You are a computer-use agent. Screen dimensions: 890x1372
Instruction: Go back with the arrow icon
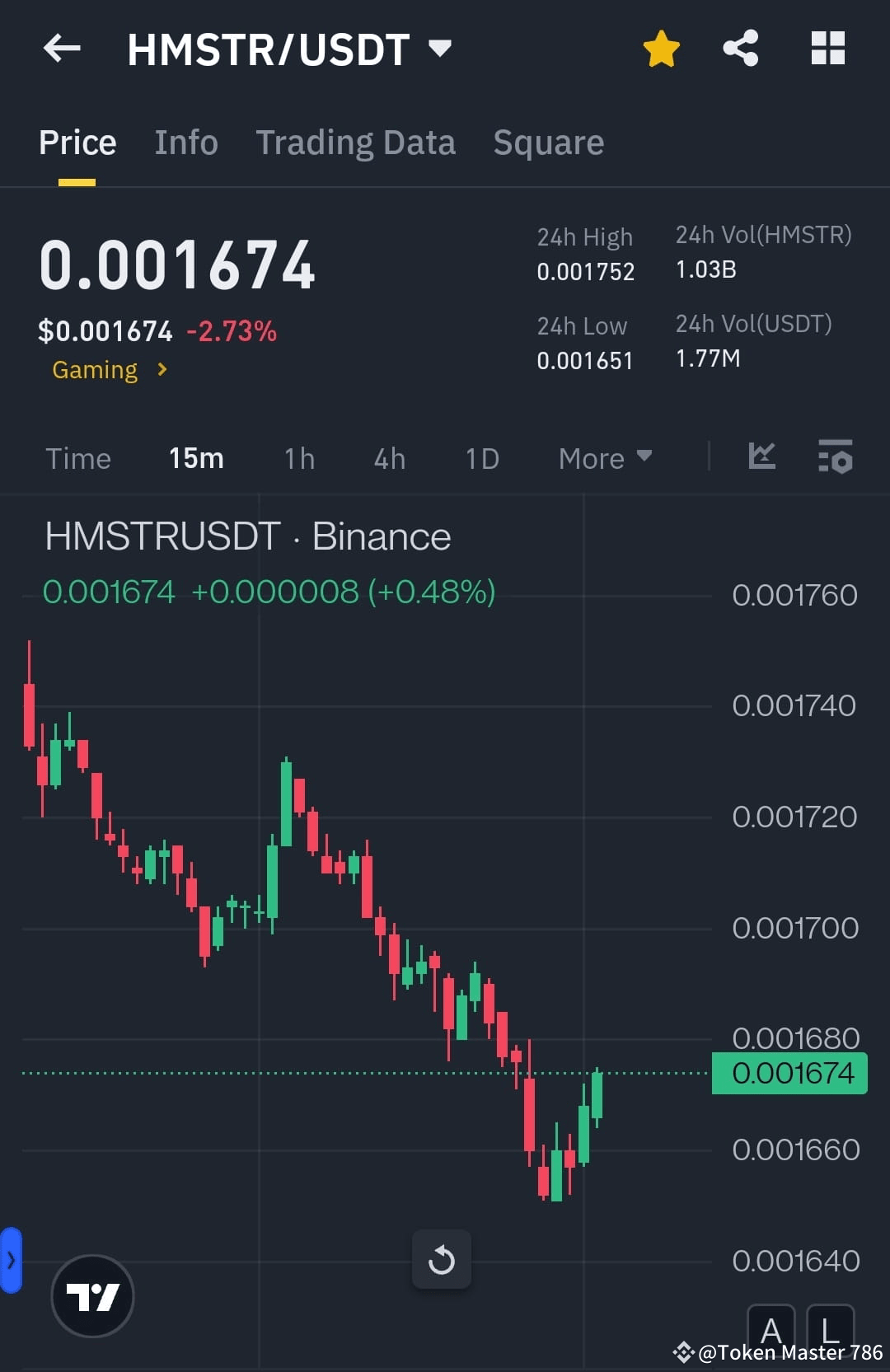pos(60,49)
